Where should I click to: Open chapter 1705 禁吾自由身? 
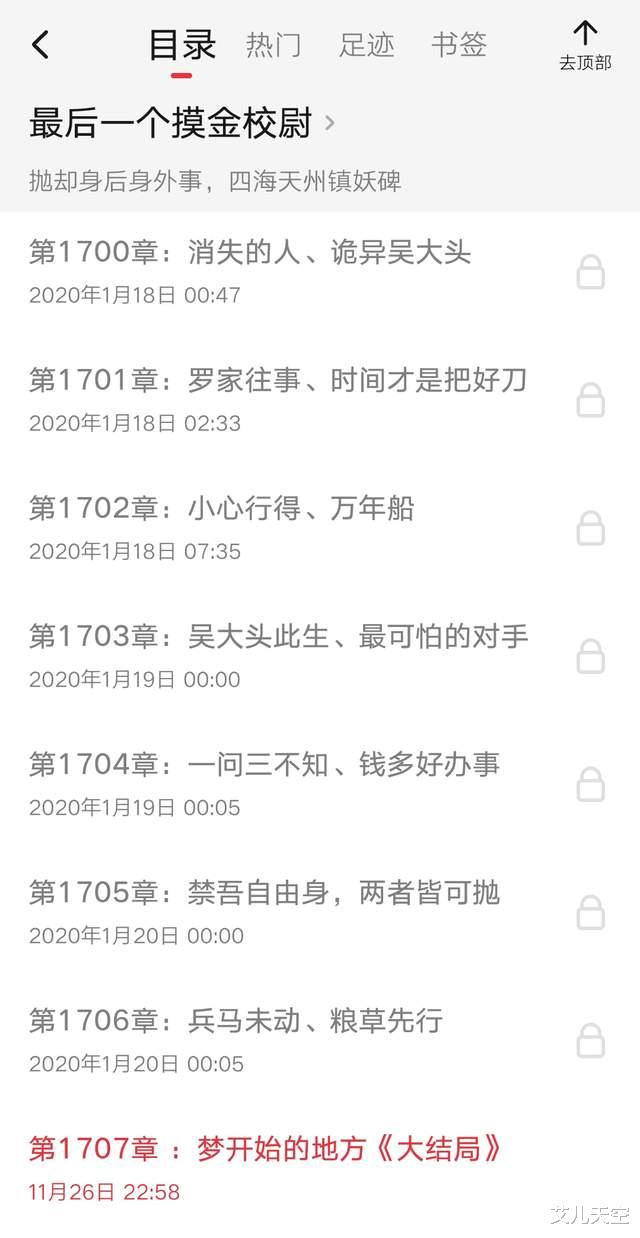pos(264,893)
